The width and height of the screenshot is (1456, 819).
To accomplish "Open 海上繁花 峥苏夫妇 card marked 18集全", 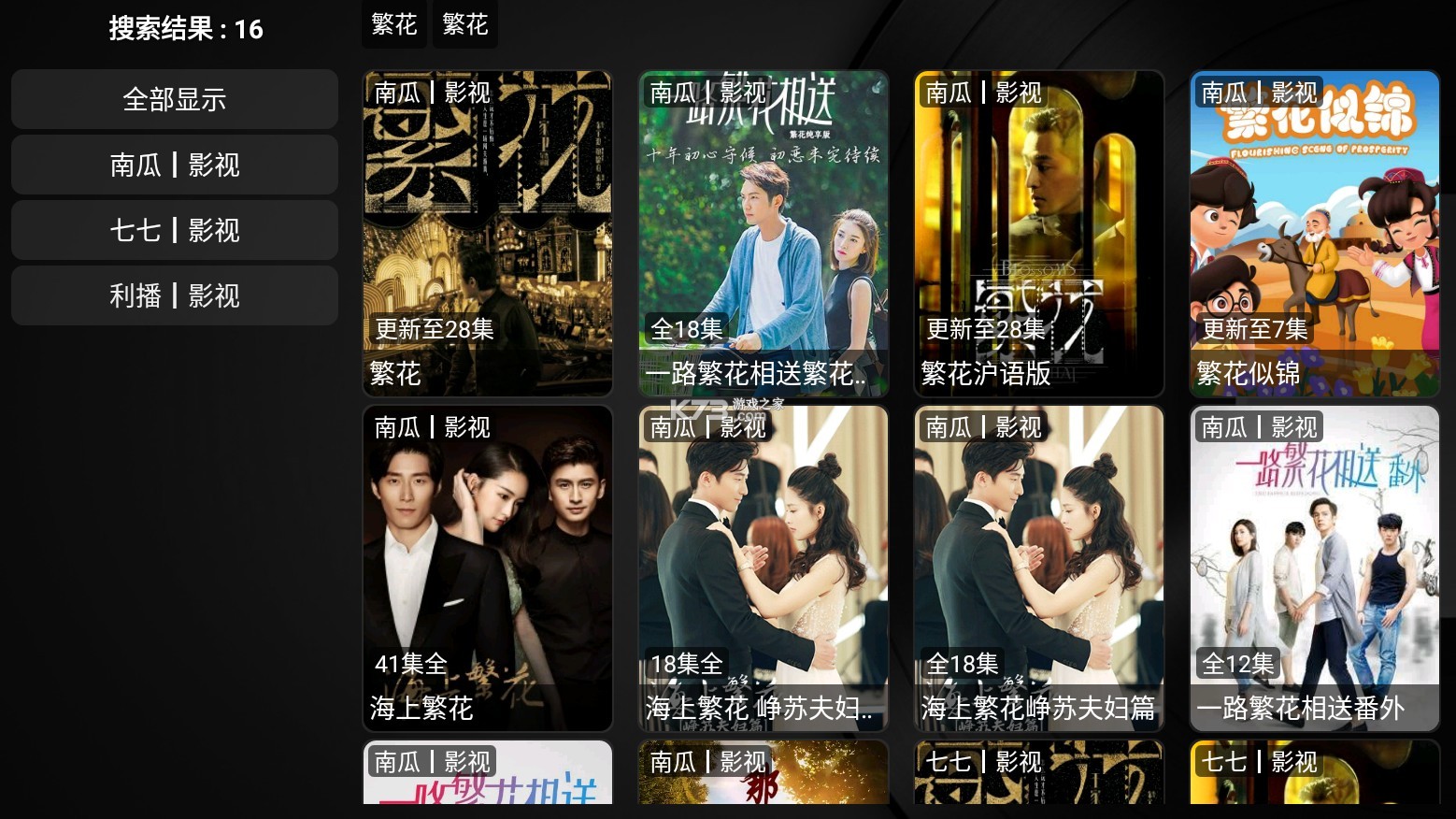I will pyautogui.click(x=763, y=568).
